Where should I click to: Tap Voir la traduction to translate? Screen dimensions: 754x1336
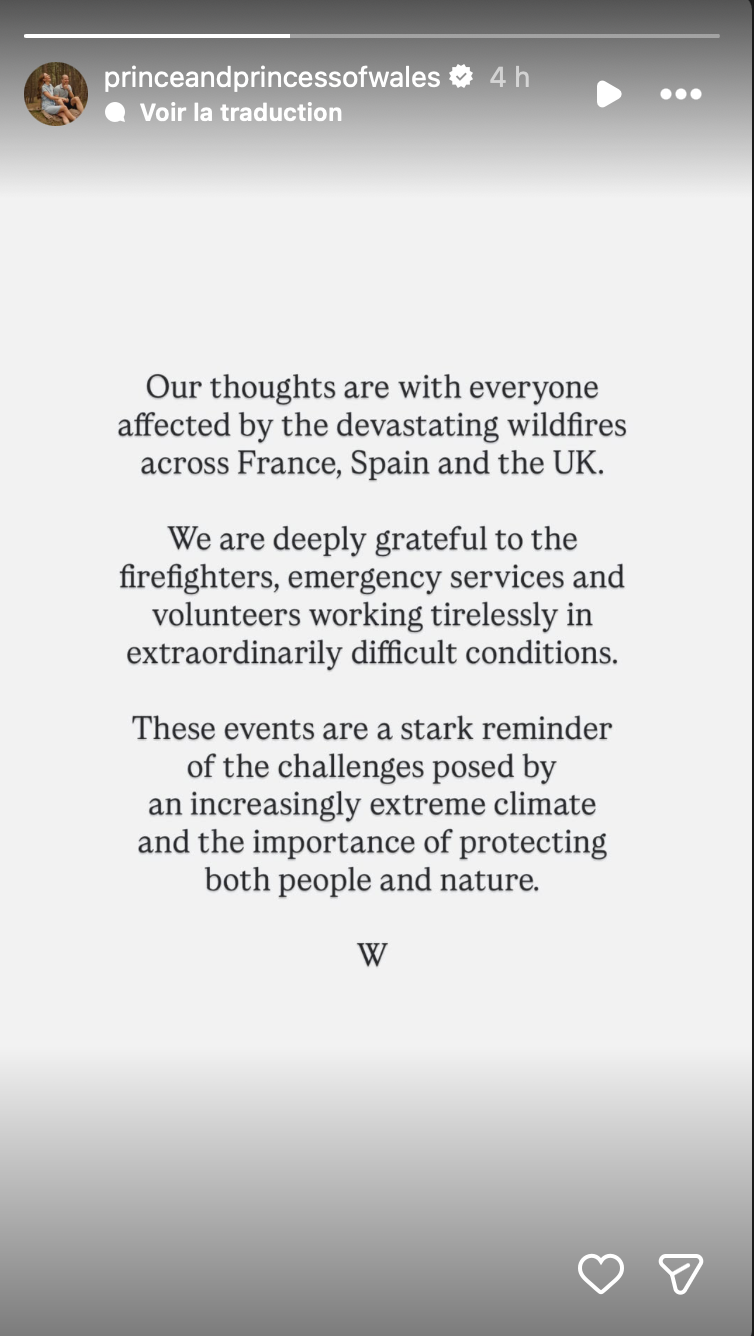pos(240,112)
